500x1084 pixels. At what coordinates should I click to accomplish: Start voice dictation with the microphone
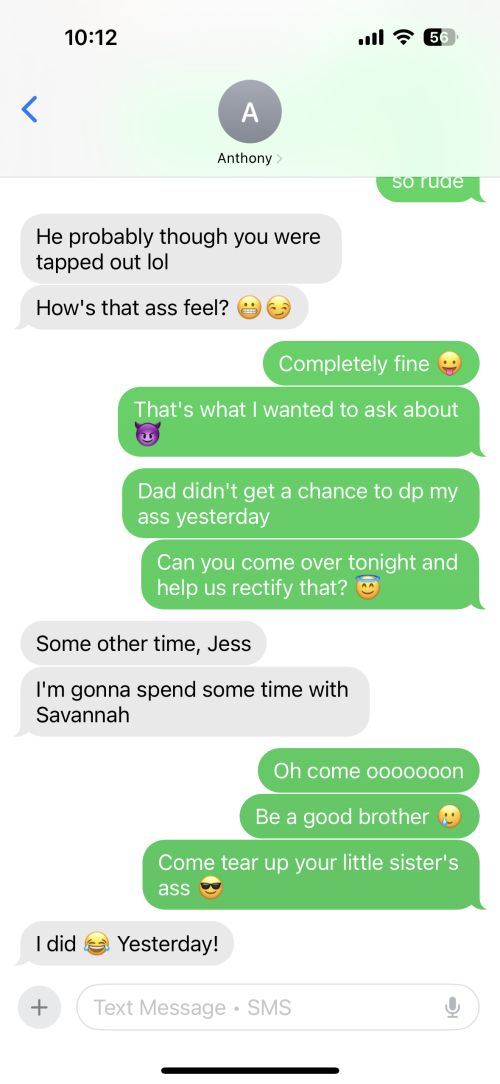point(452,1007)
